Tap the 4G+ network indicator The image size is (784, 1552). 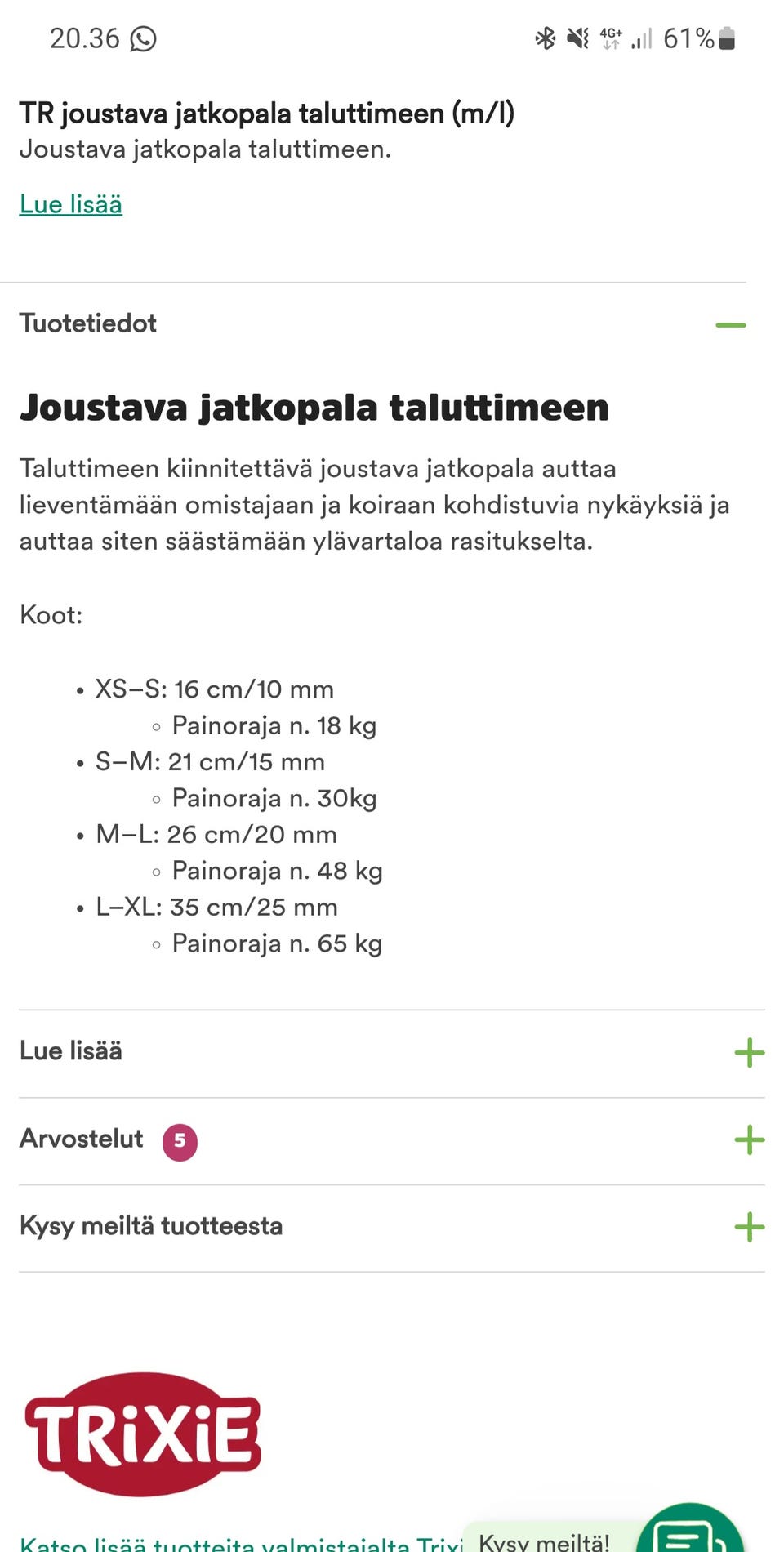tap(611, 37)
